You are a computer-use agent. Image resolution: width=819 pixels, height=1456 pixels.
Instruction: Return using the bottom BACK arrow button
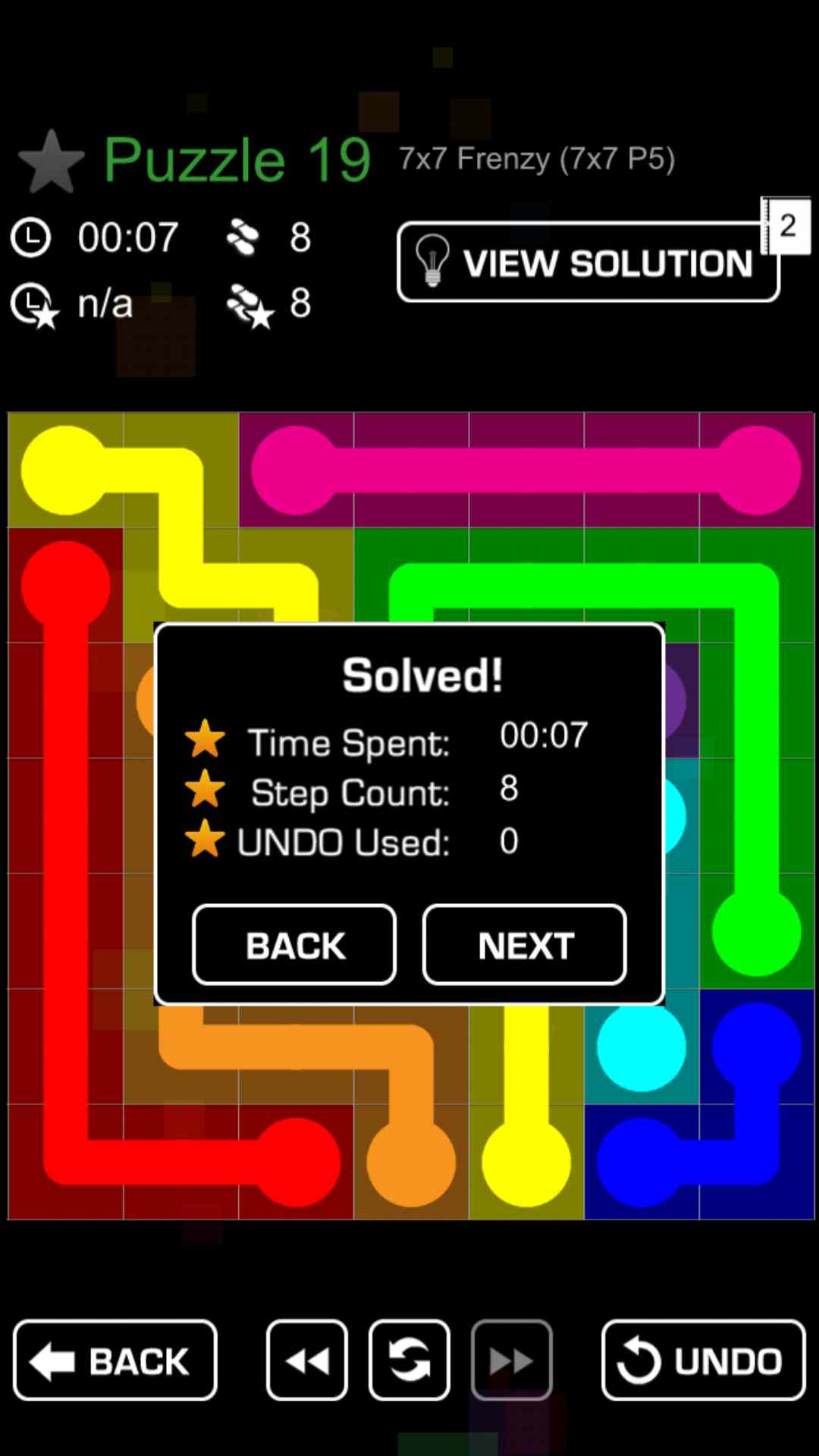pyautogui.click(x=115, y=1360)
